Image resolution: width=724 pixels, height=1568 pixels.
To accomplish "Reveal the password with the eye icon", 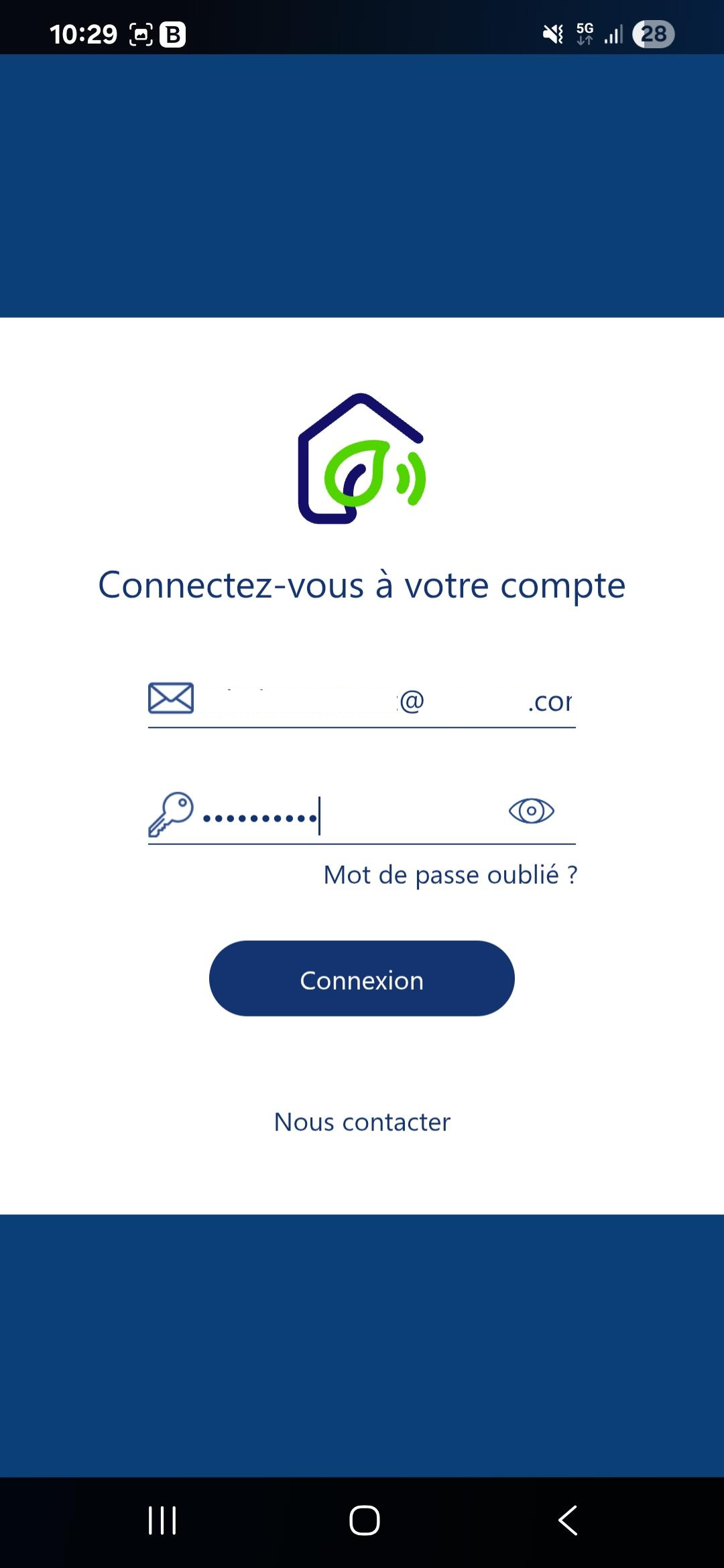I will 531,811.
